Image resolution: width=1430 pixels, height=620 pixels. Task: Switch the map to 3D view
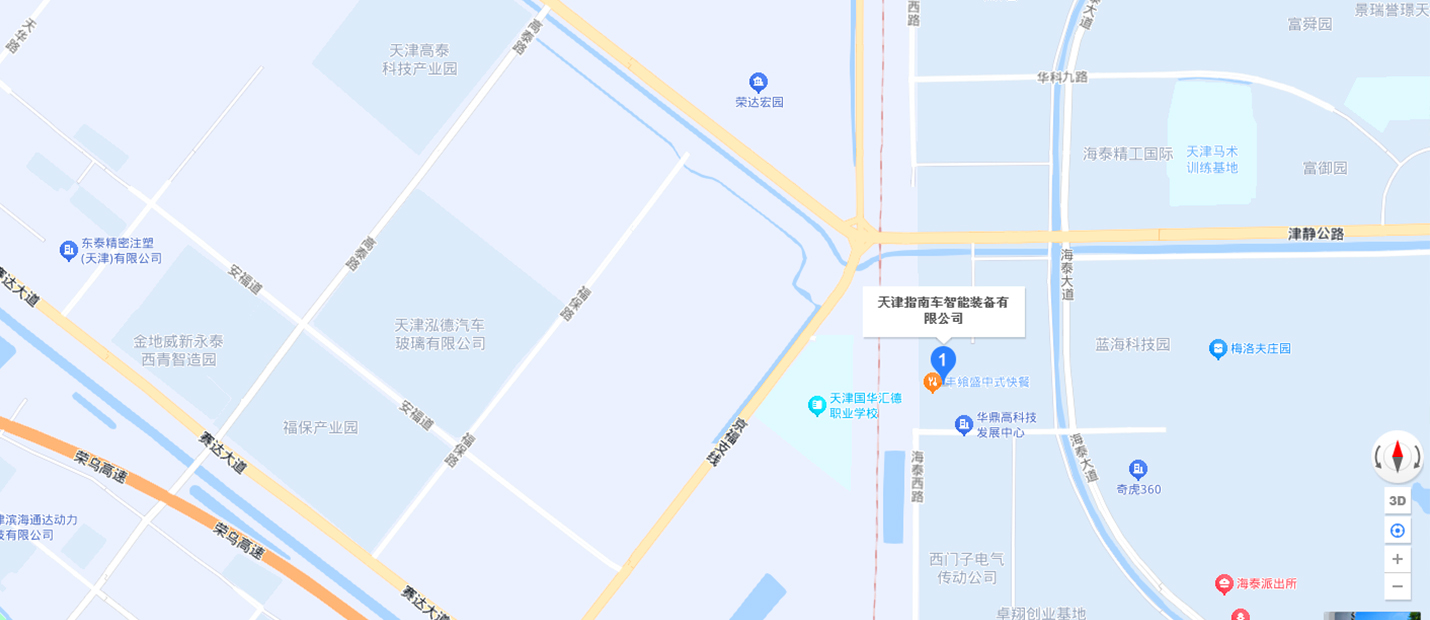(1397, 500)
